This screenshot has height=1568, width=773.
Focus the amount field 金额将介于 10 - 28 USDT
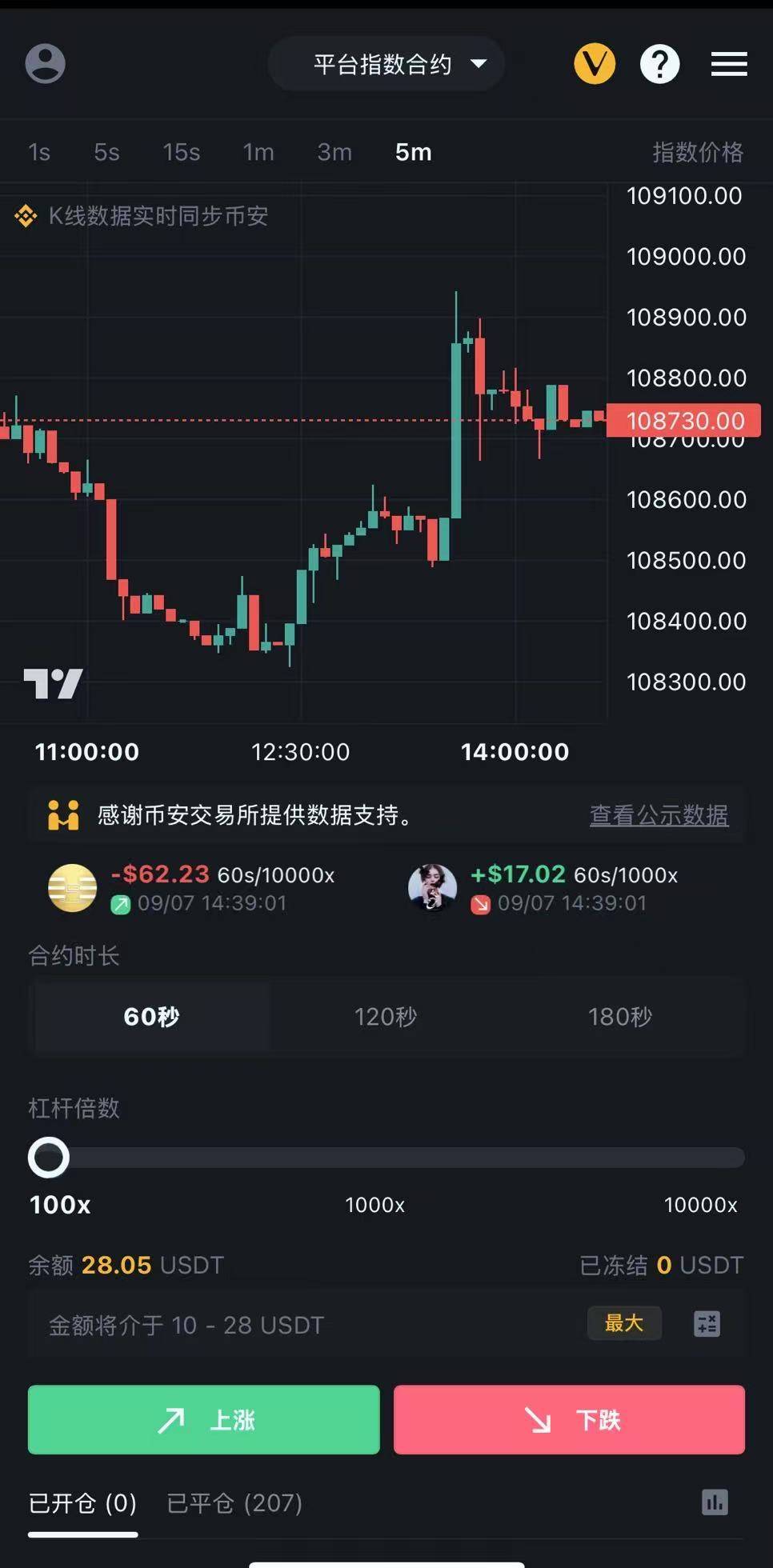click(x=304, y=1325)
